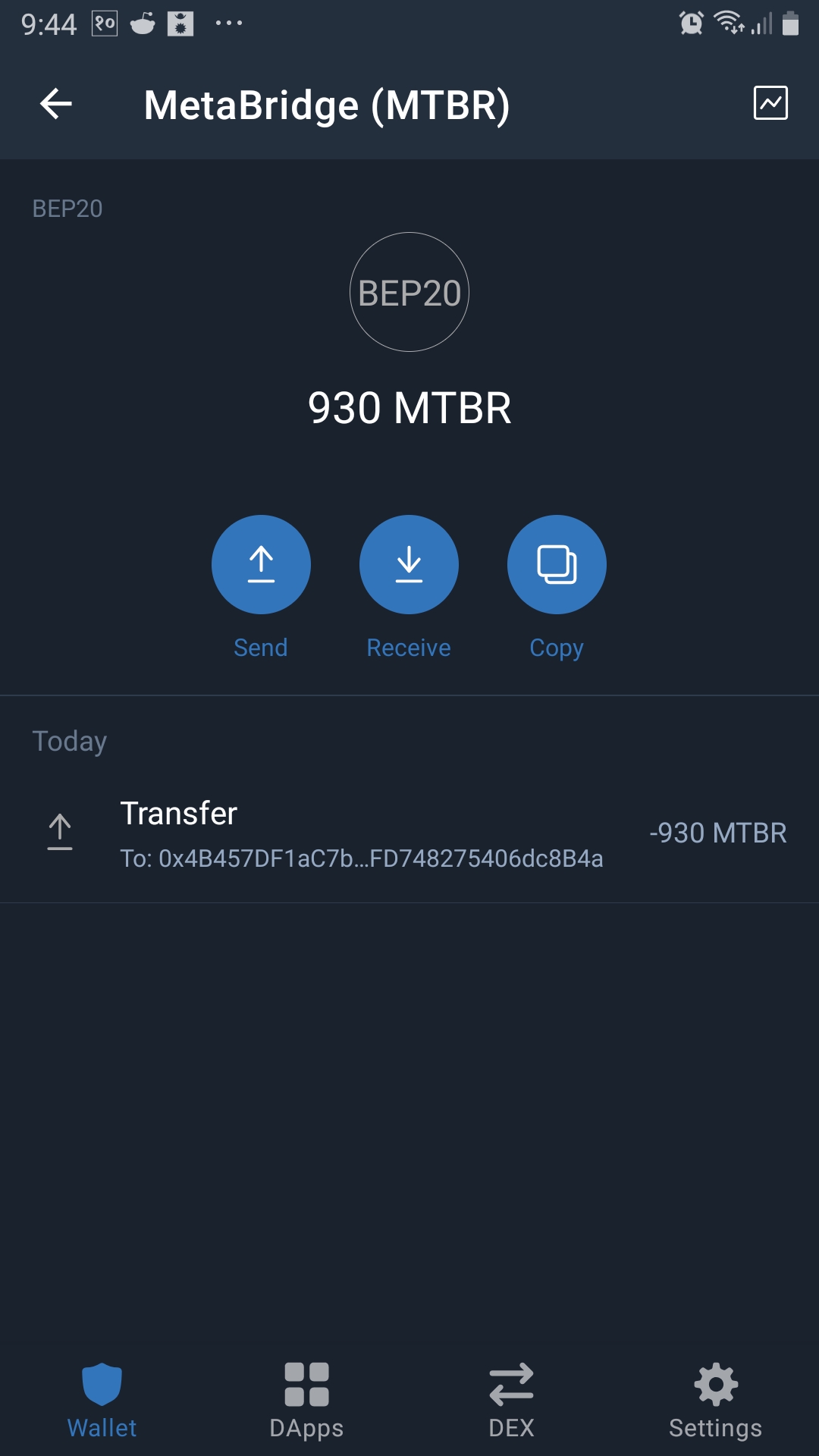The width and height of the screenshot is (819, 1456).
Task: Switch to the Wallet tab
Action: (x=102, y=1400)
